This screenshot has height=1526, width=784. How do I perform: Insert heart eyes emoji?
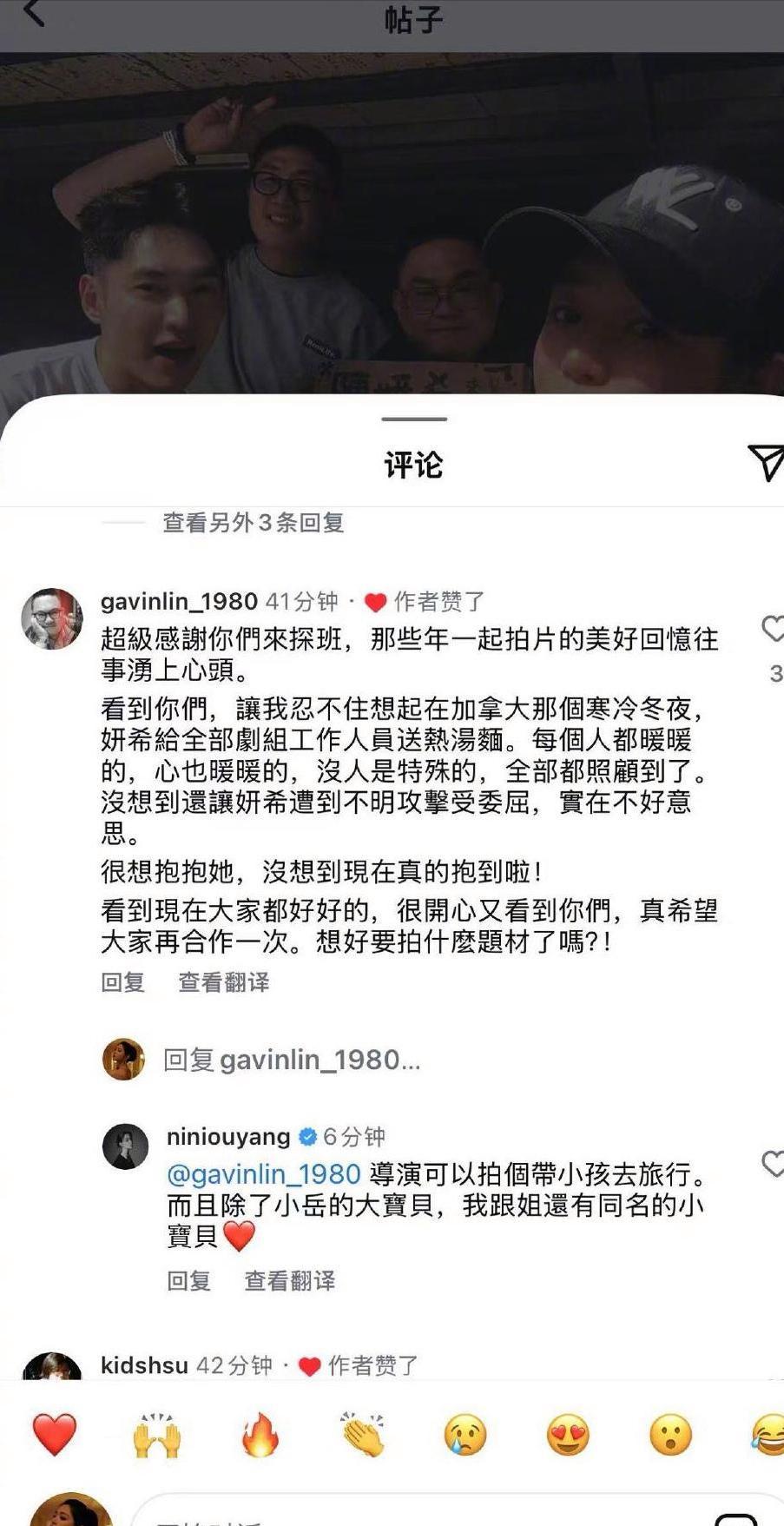coord(568,1434)
